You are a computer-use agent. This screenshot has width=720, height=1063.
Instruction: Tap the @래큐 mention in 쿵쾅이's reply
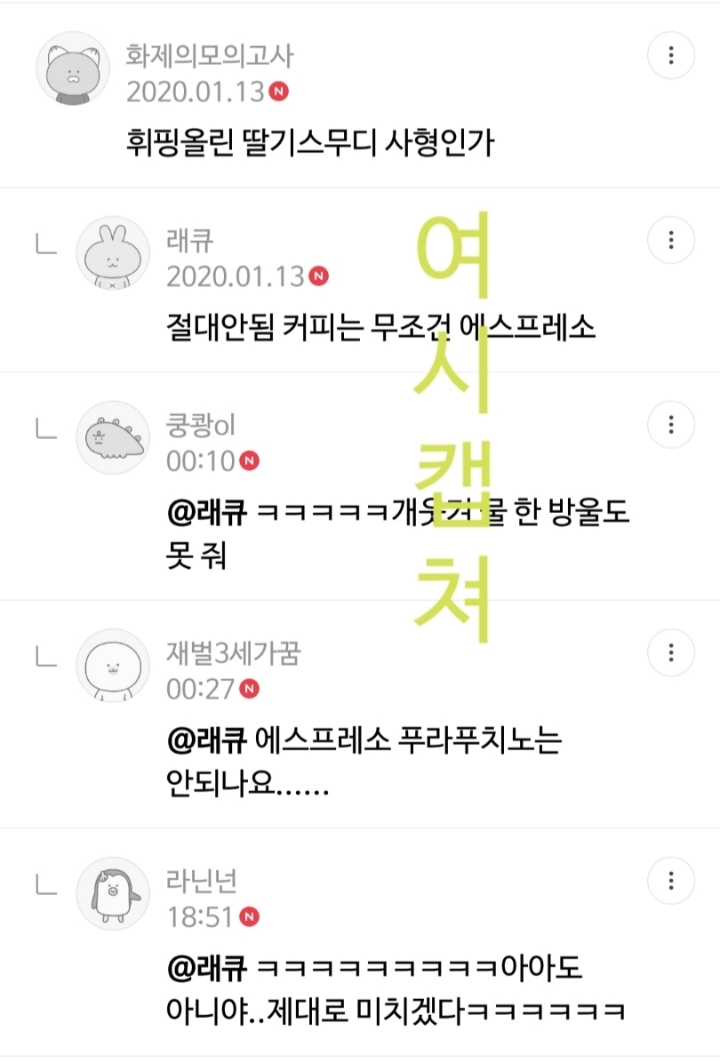(207, 512)
